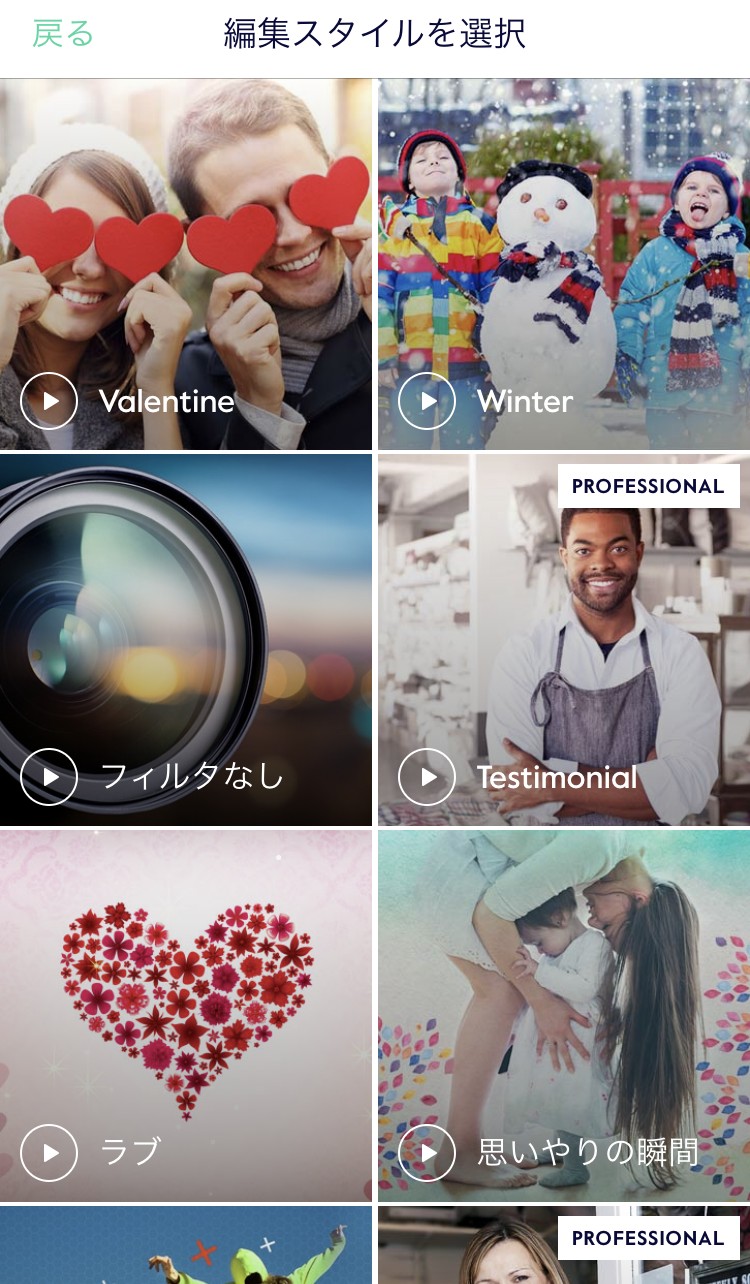Viewport: 750px width, 1284px height.
Task: Choose the Winter editing style
Action: click(x=564, y=250)
